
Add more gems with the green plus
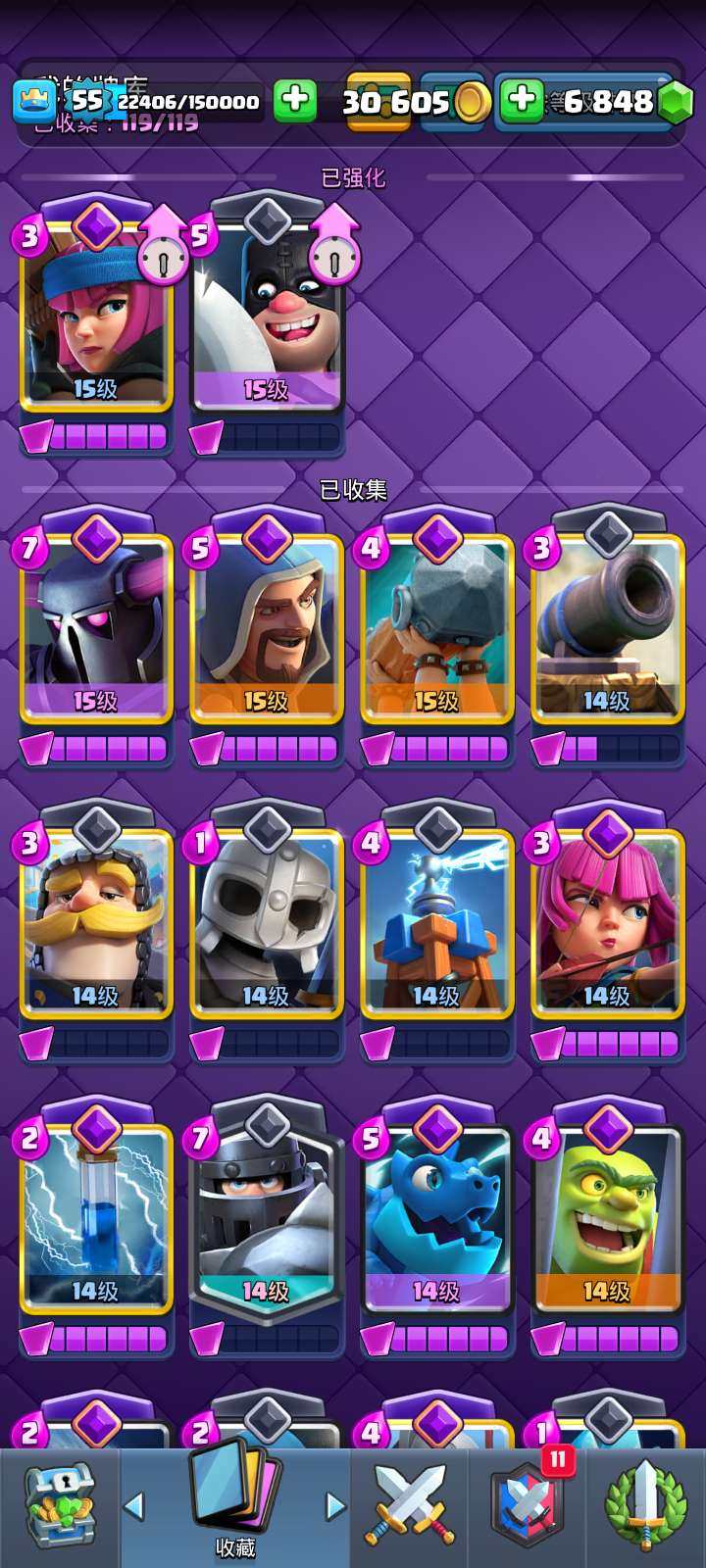click(522, 100)
